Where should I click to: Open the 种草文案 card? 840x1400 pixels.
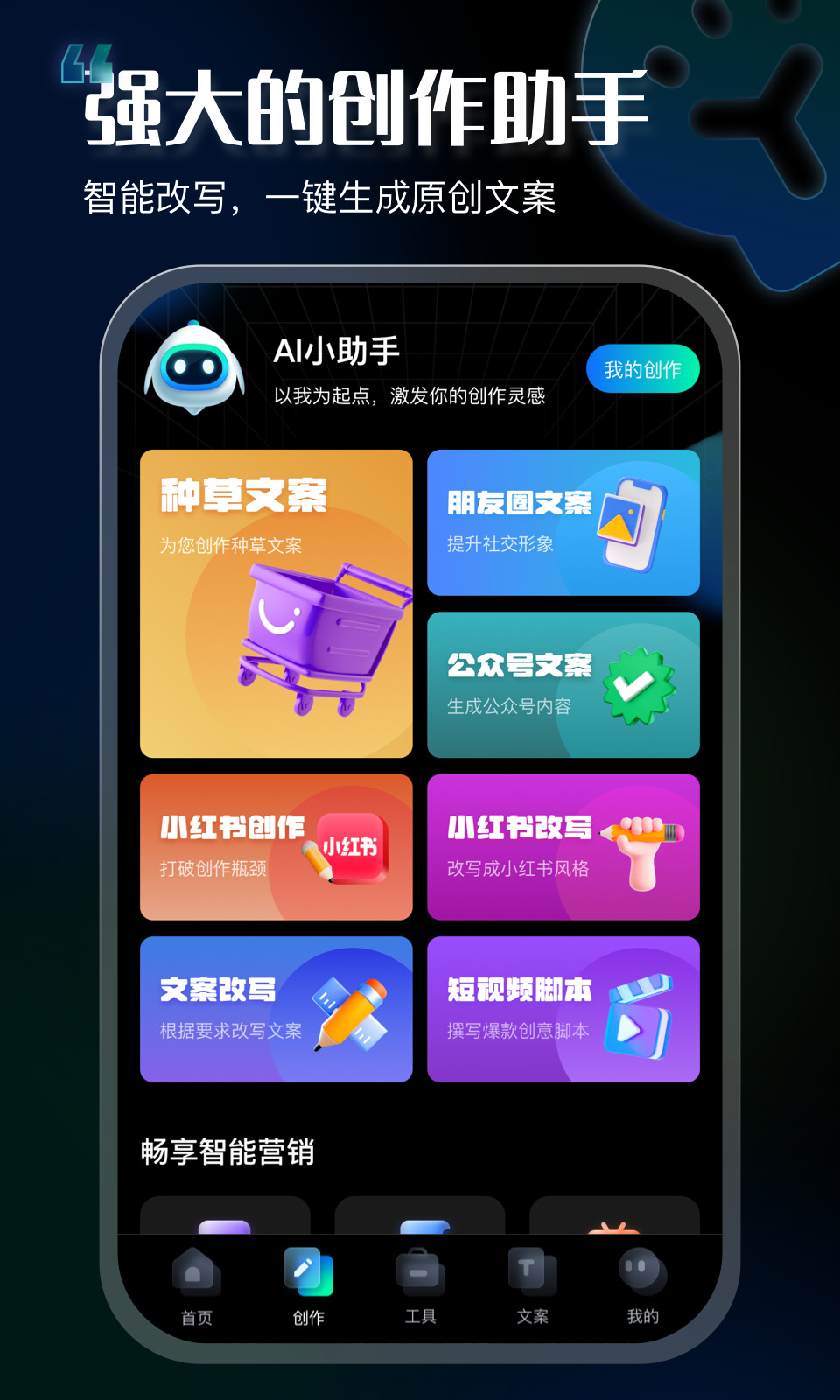[x=276, y=604]
